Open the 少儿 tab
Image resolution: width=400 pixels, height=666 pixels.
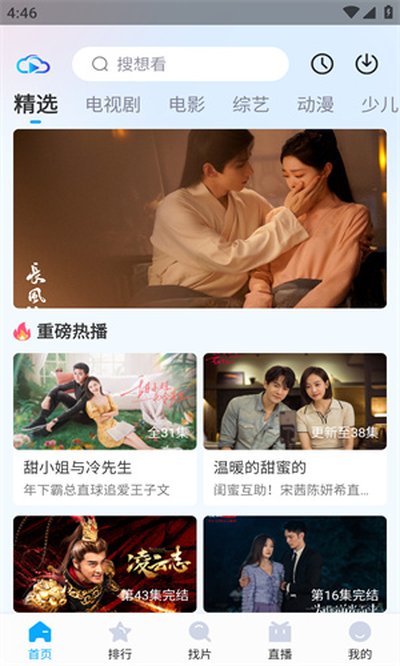(x=380, y=104)
